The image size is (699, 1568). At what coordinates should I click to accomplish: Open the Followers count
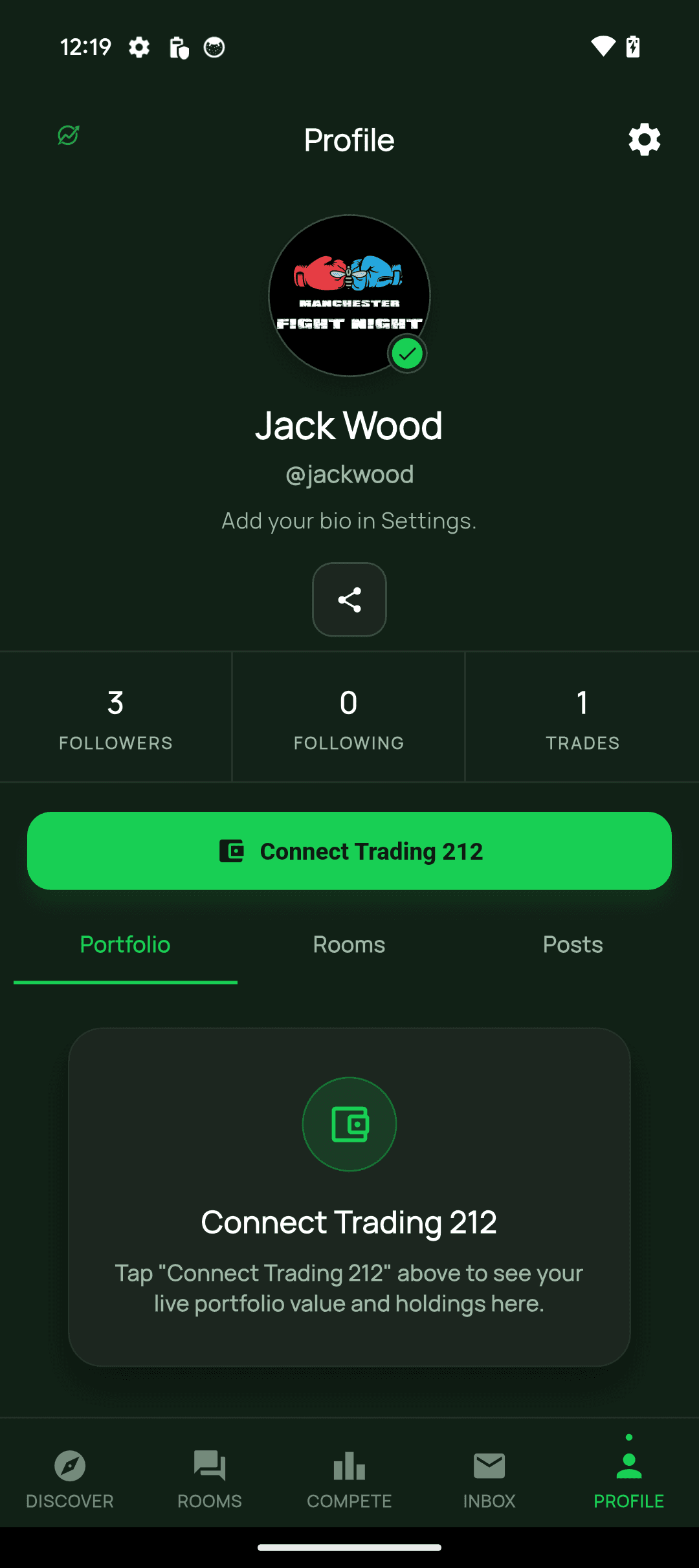[x=116, y=717]
